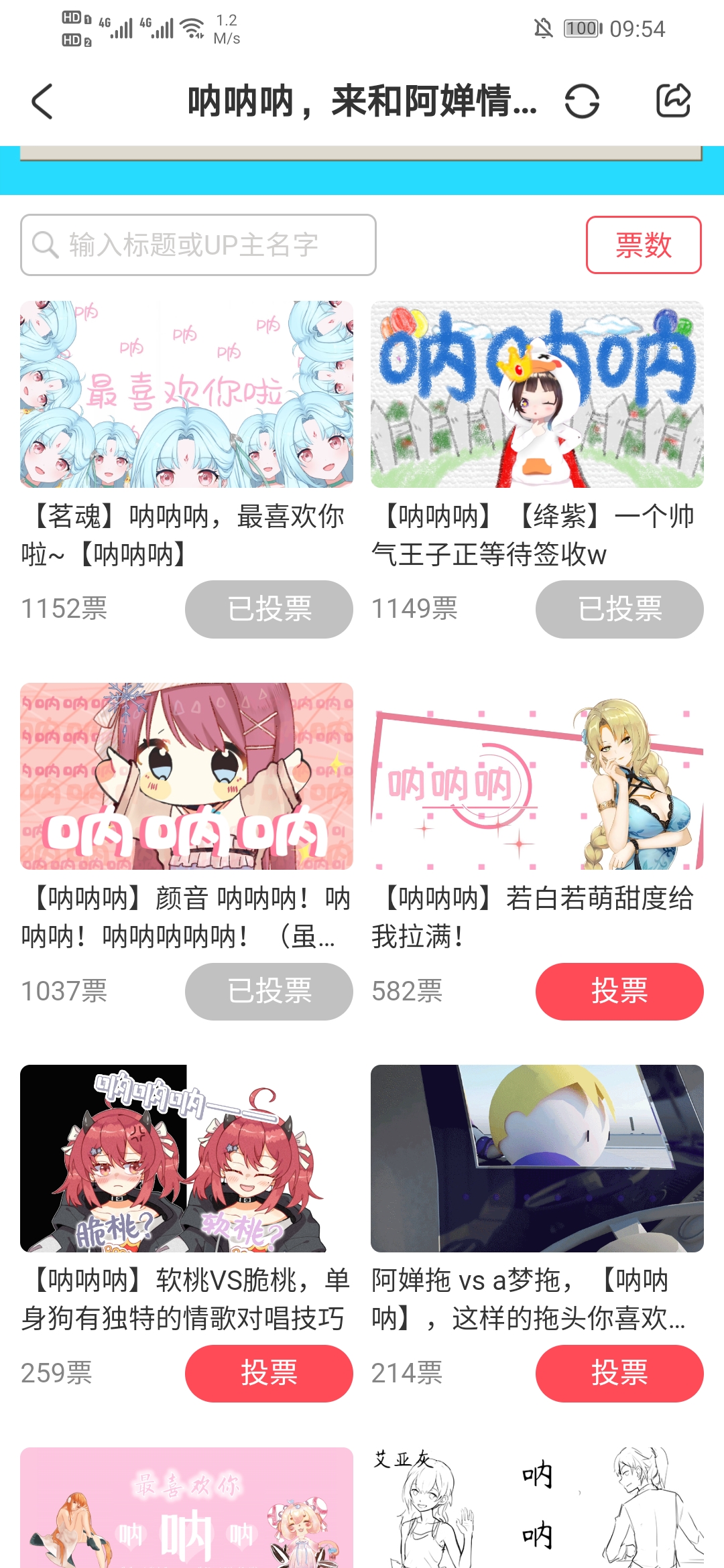Viewport: 724px width, 1568px height.
Task: Vote for the 软桃VS脆桃 entry
Action: point(269,1373)
